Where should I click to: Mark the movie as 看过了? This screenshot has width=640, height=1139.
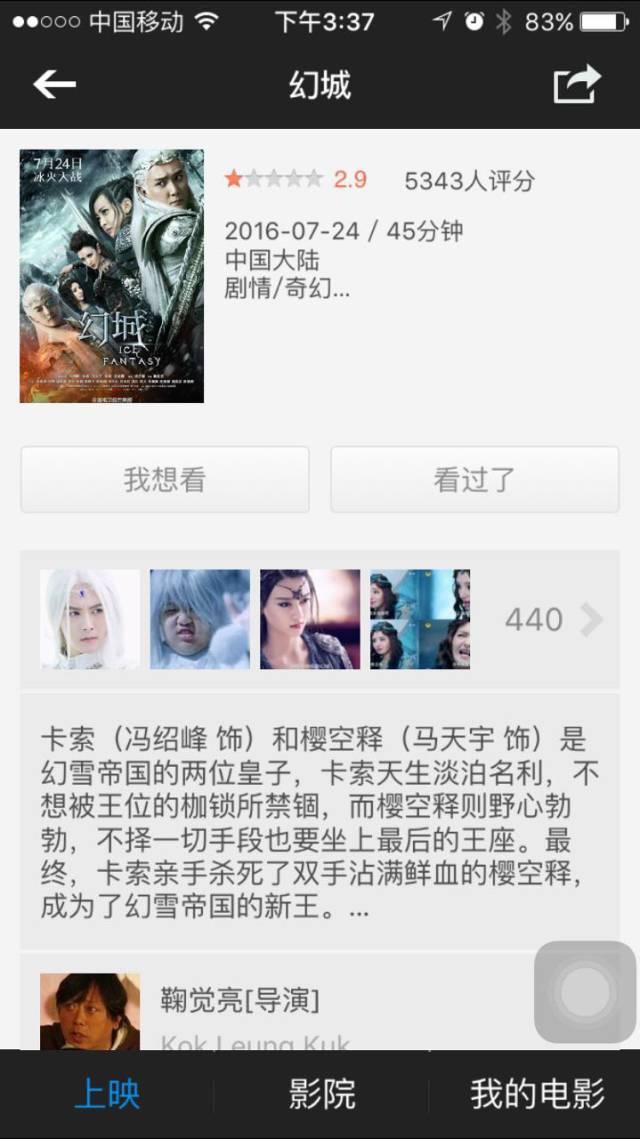tap(475, 479)
